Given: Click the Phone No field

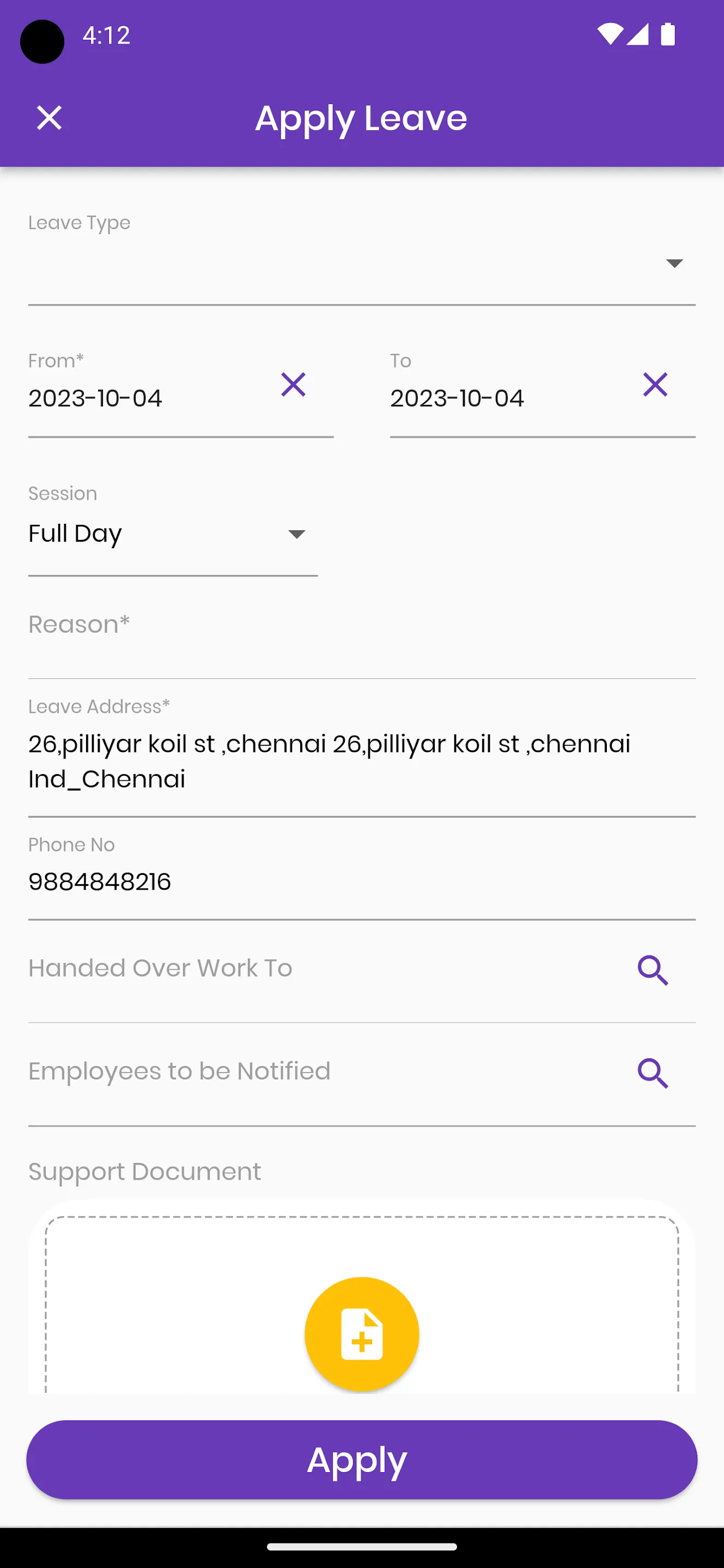Looking at the screenshot, I should pos(244,883).
